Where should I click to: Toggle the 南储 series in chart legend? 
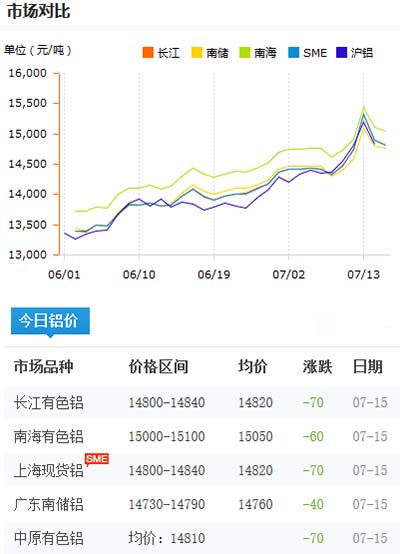210,53
